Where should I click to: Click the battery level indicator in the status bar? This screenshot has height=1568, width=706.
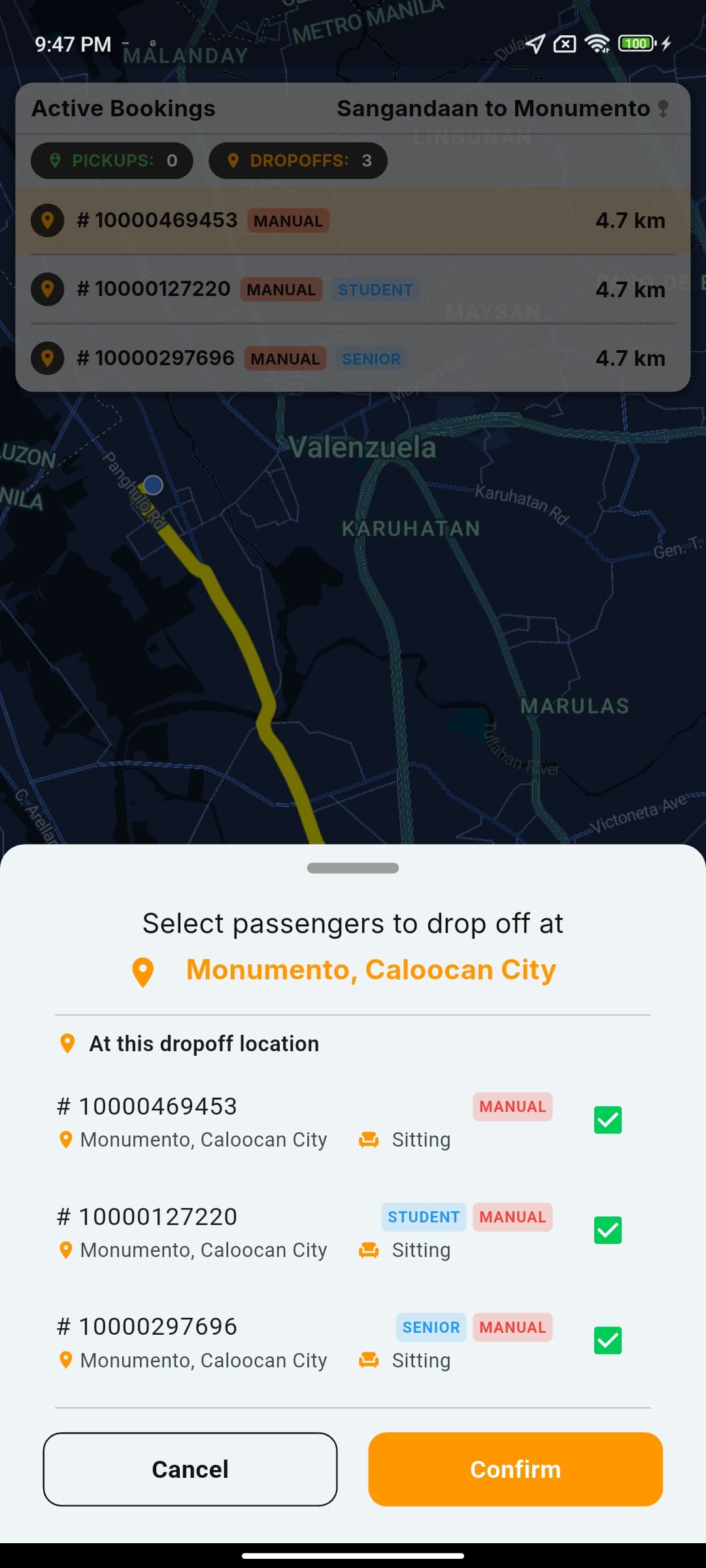click(635, 43)
